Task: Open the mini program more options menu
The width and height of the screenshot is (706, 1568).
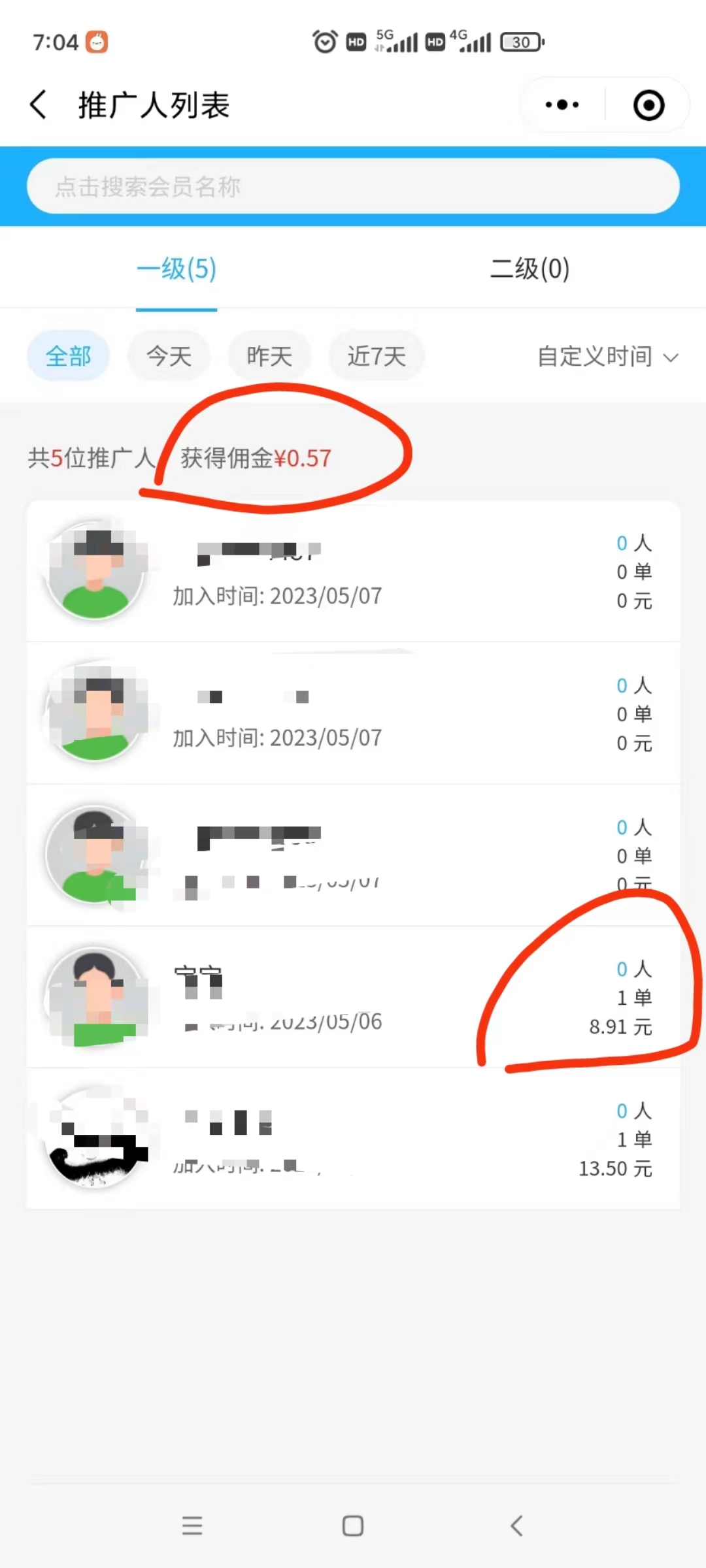Action: tap(562, 105)
